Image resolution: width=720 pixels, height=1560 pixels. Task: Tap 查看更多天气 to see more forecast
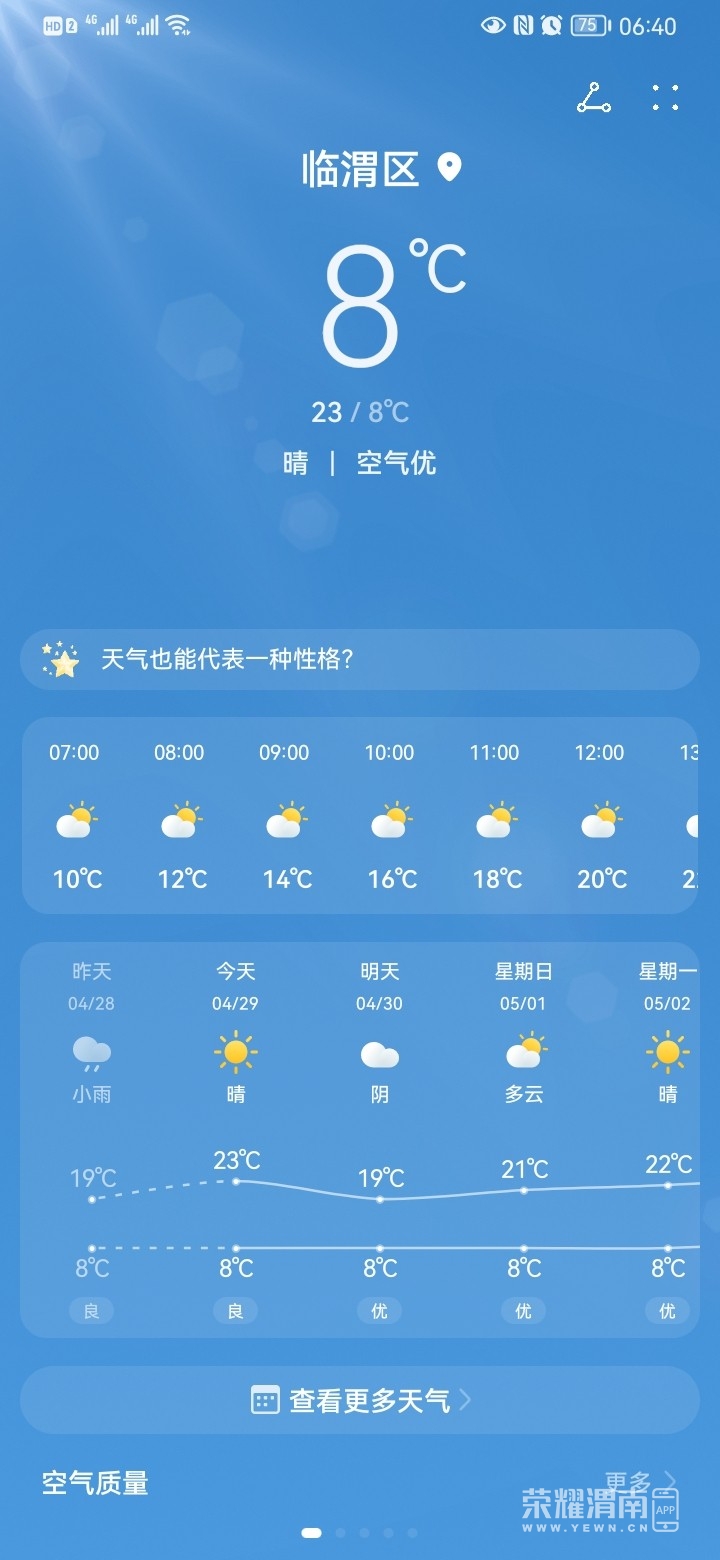359,1400
